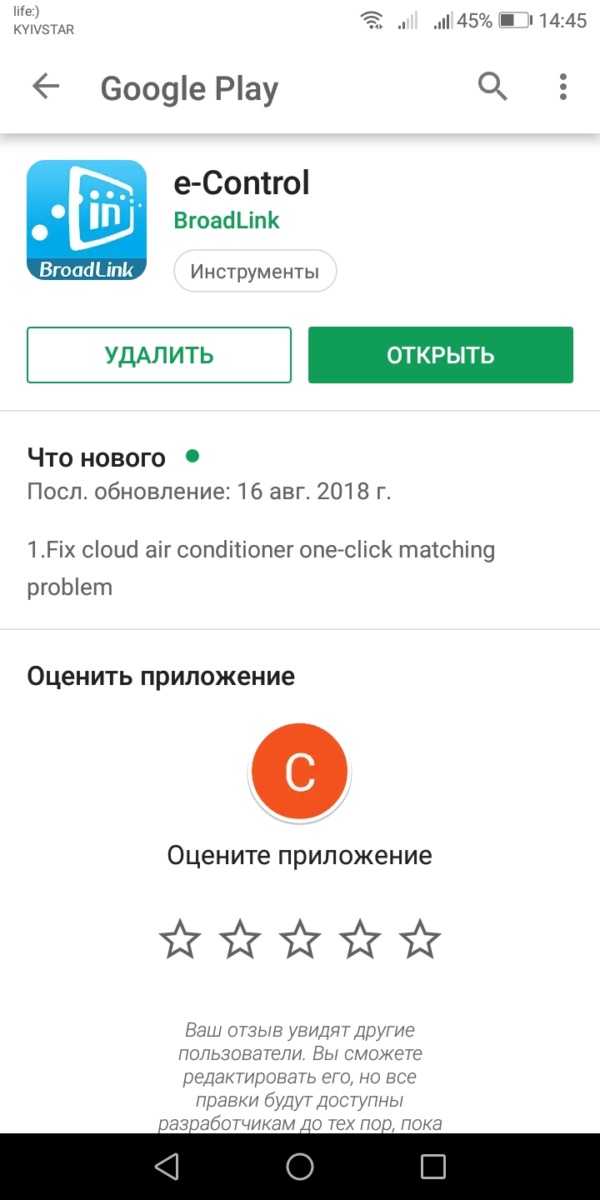Viewport: 600px width, 1200px height.
Task: Rate the app five stars
Action: pos(420,940)
